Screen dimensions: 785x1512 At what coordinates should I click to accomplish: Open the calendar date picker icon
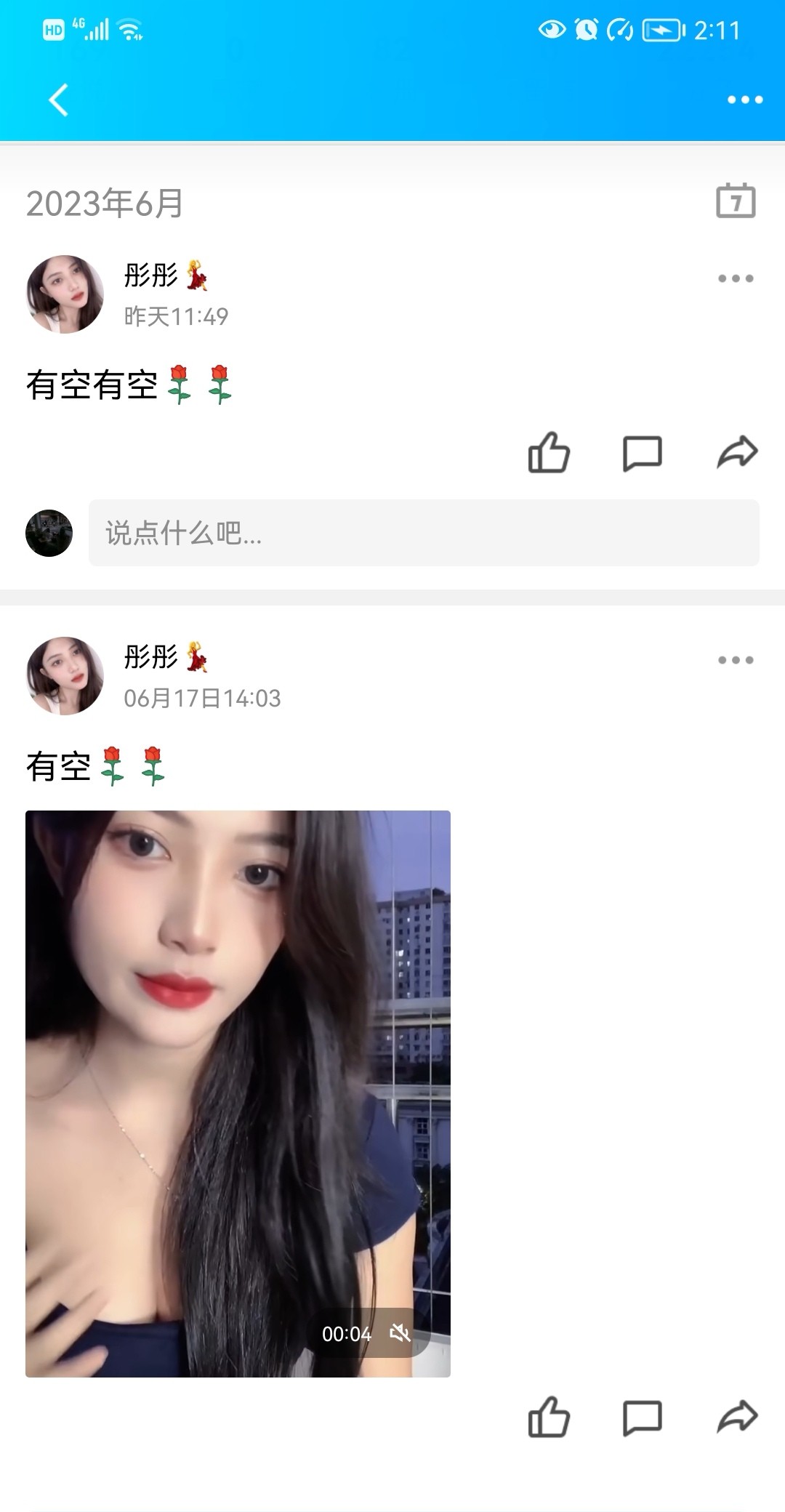pyautogui.click(x=736, y=201)
